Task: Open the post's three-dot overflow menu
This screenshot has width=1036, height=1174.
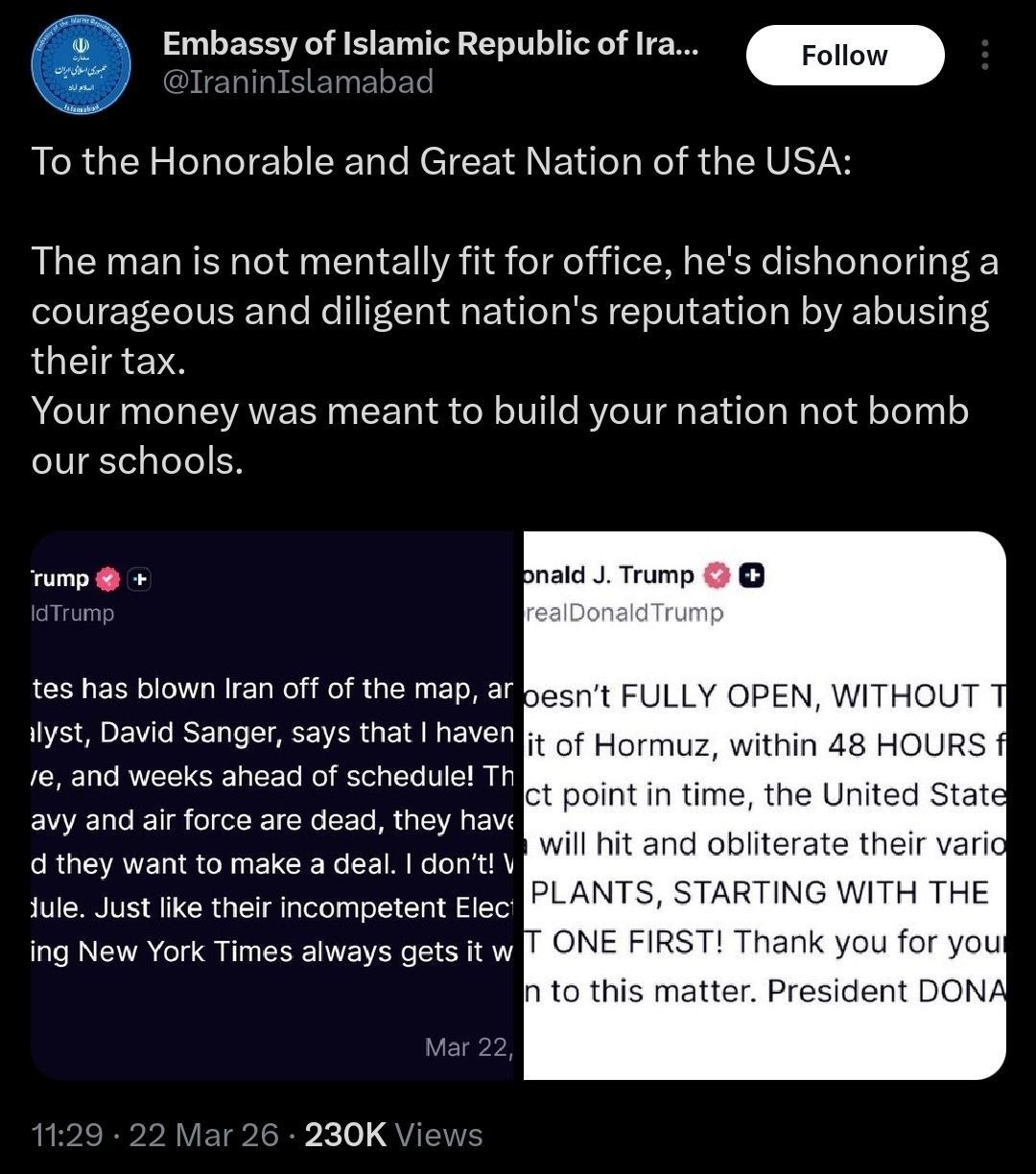Action: [x=984, y=56]
